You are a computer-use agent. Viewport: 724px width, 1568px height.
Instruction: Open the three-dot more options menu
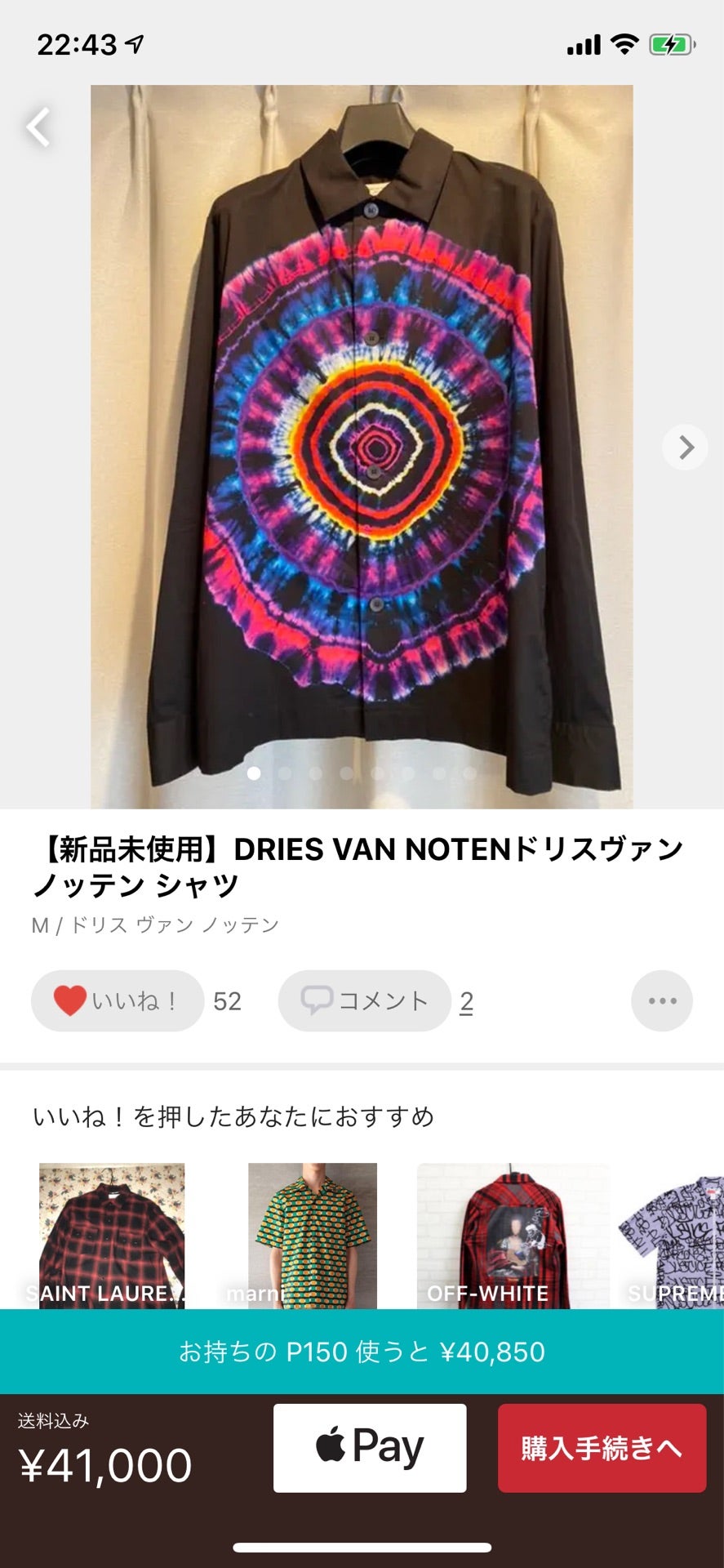point(661,1001)
